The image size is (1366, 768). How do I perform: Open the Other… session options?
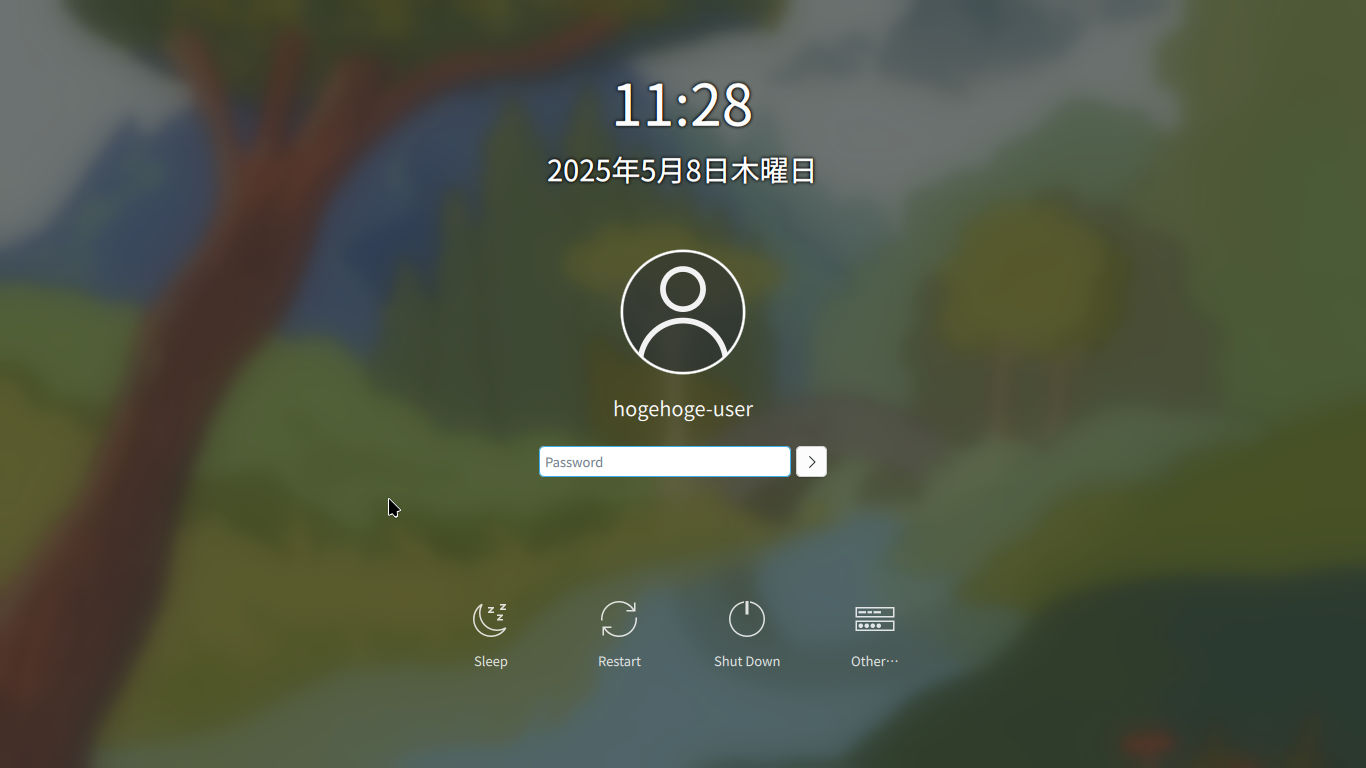(874, 632)
